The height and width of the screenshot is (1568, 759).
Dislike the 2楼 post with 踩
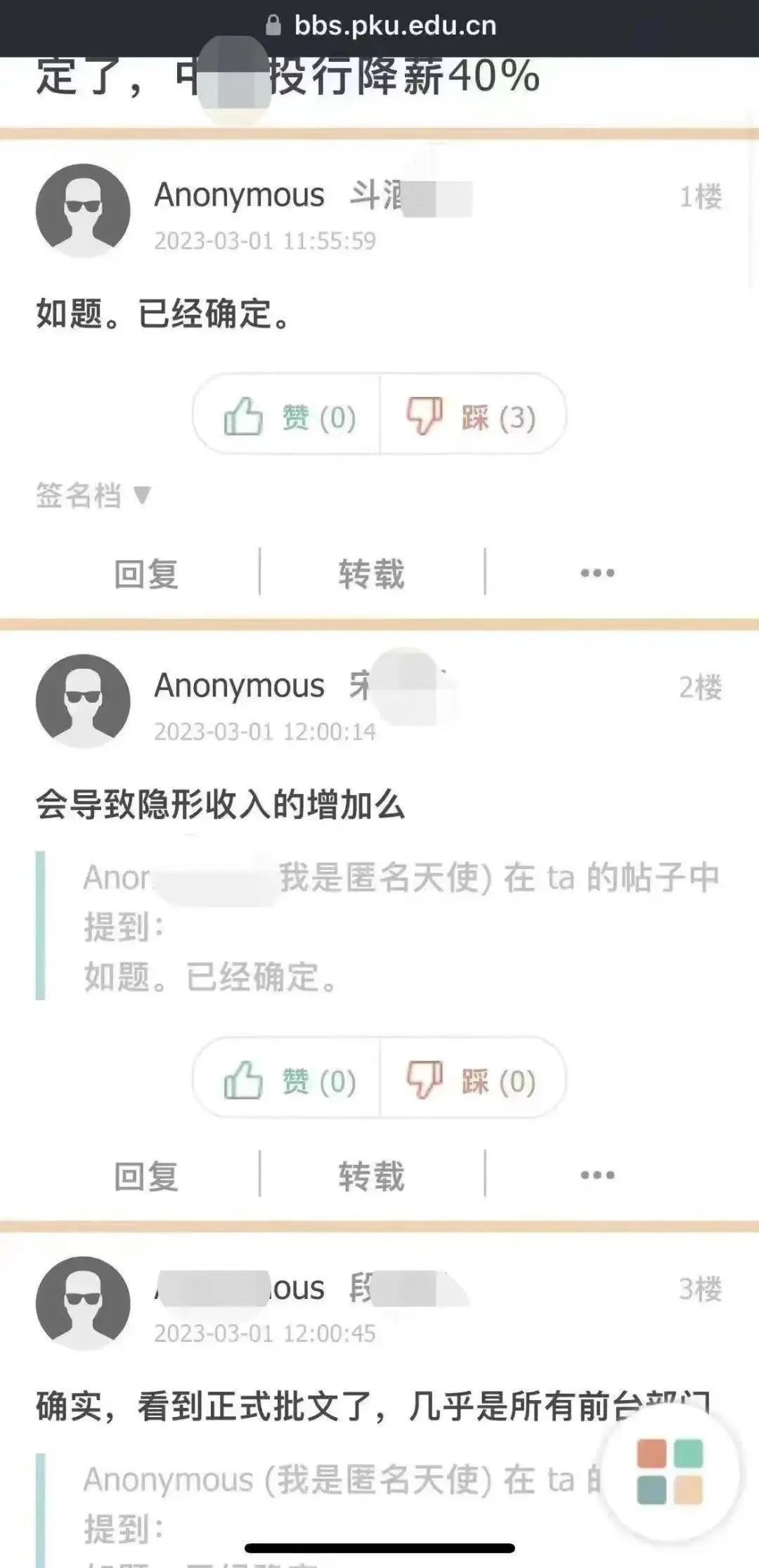click(x=471, y=1080)
